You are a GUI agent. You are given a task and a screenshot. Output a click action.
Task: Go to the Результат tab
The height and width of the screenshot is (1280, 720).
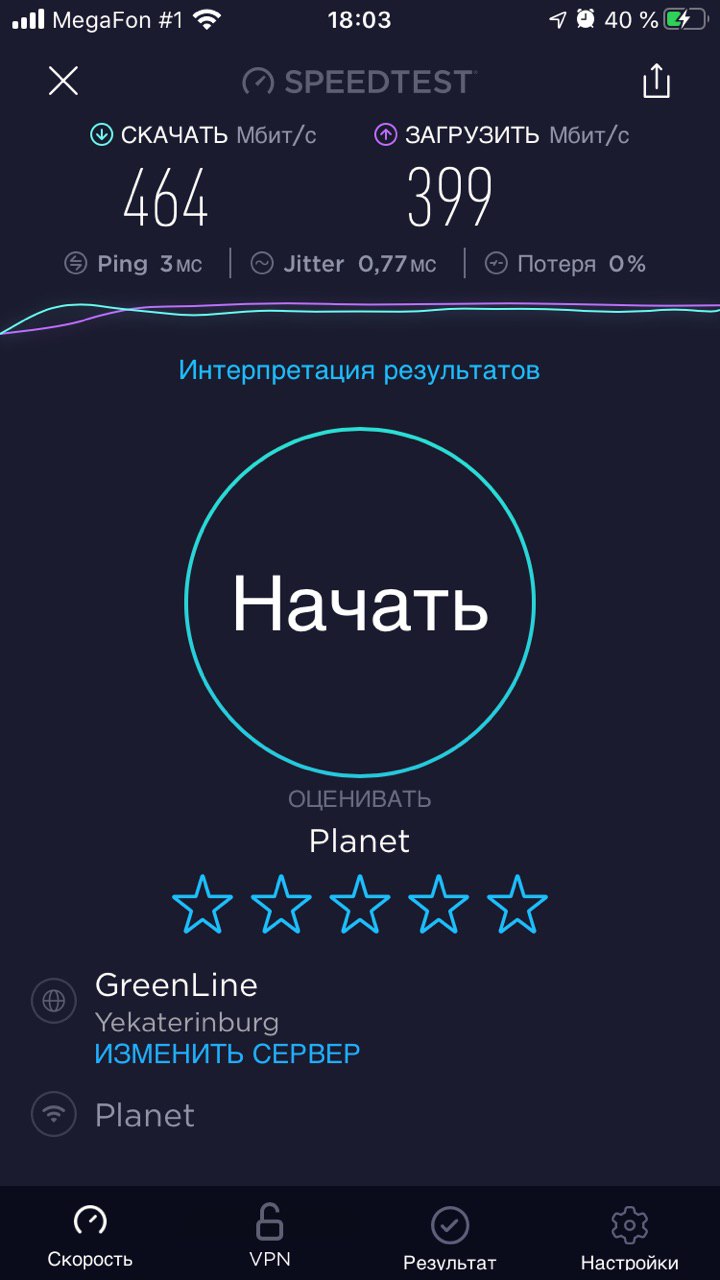tap(450, 1236)
